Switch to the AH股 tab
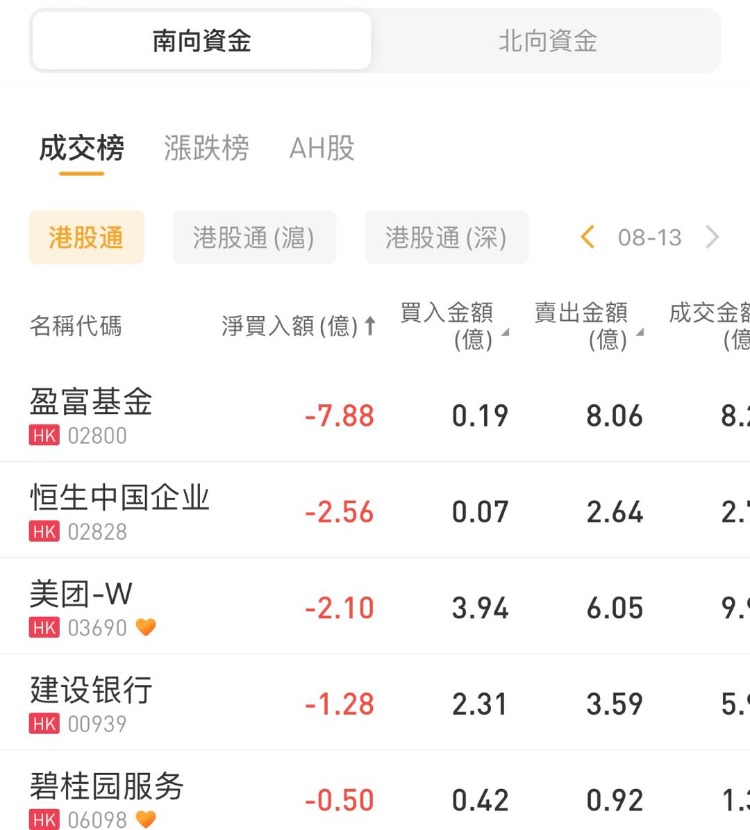 [x=322, y=149]
